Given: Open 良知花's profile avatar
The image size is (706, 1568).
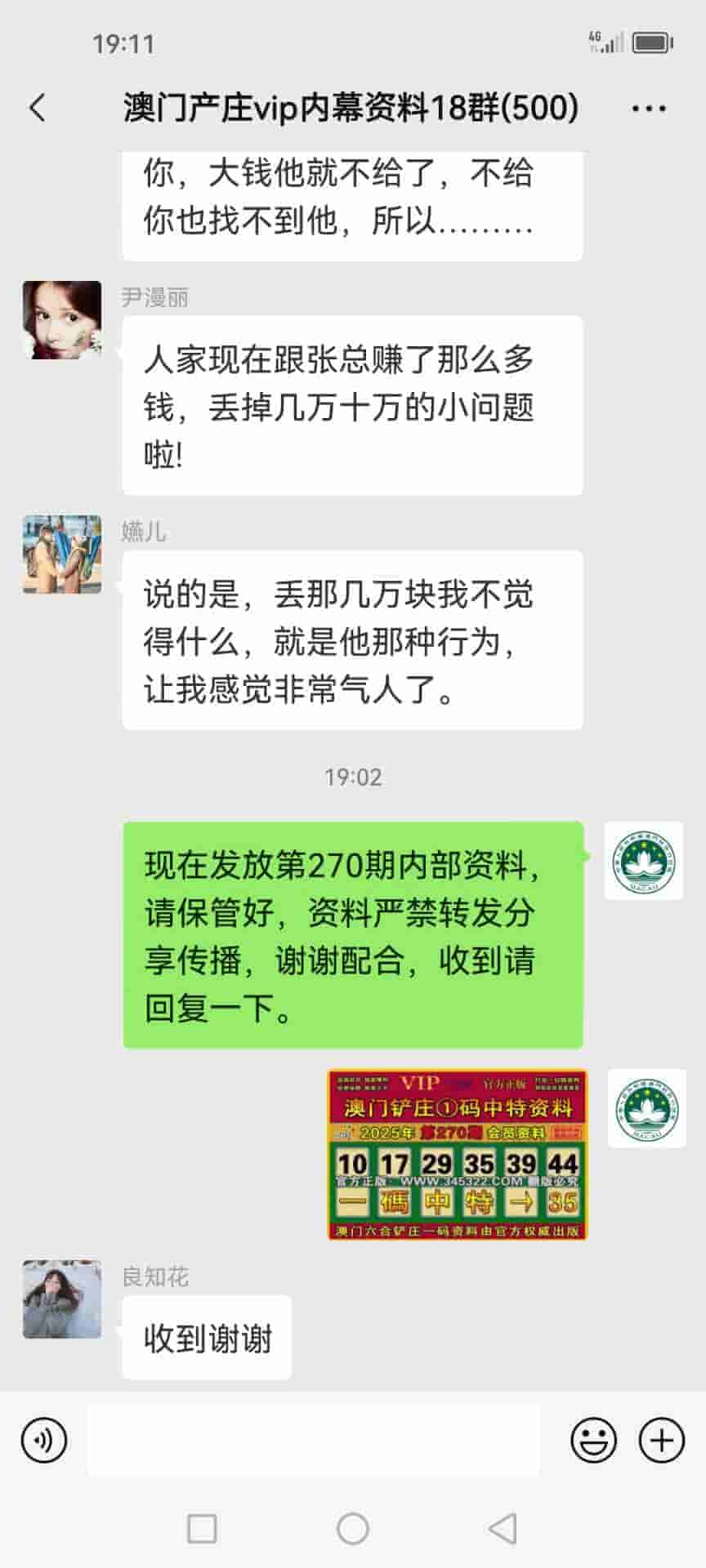Looking at the screenshot, I should point(62,1299).
